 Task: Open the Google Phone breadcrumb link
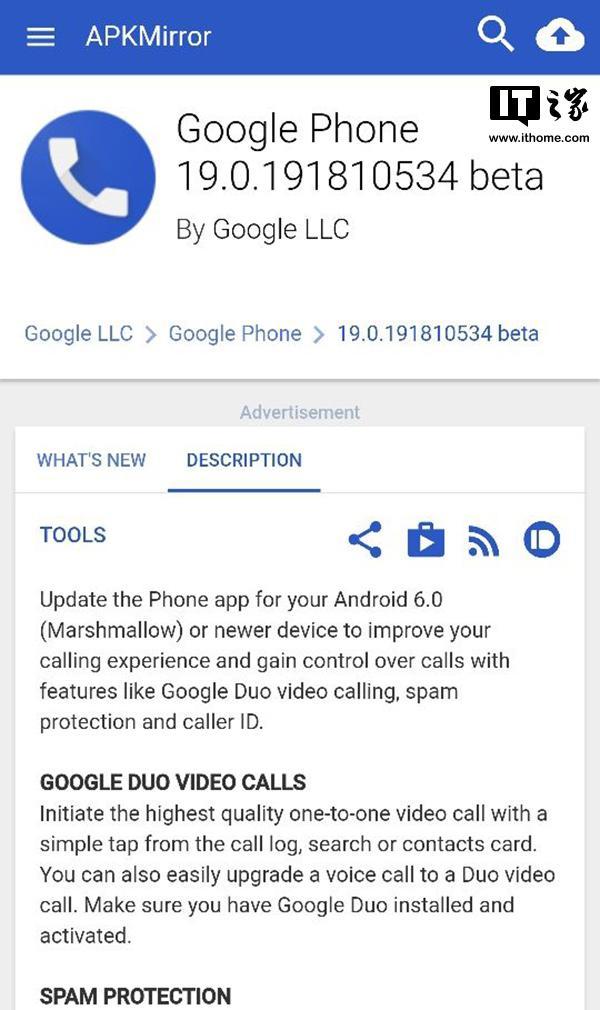[234, 334]
